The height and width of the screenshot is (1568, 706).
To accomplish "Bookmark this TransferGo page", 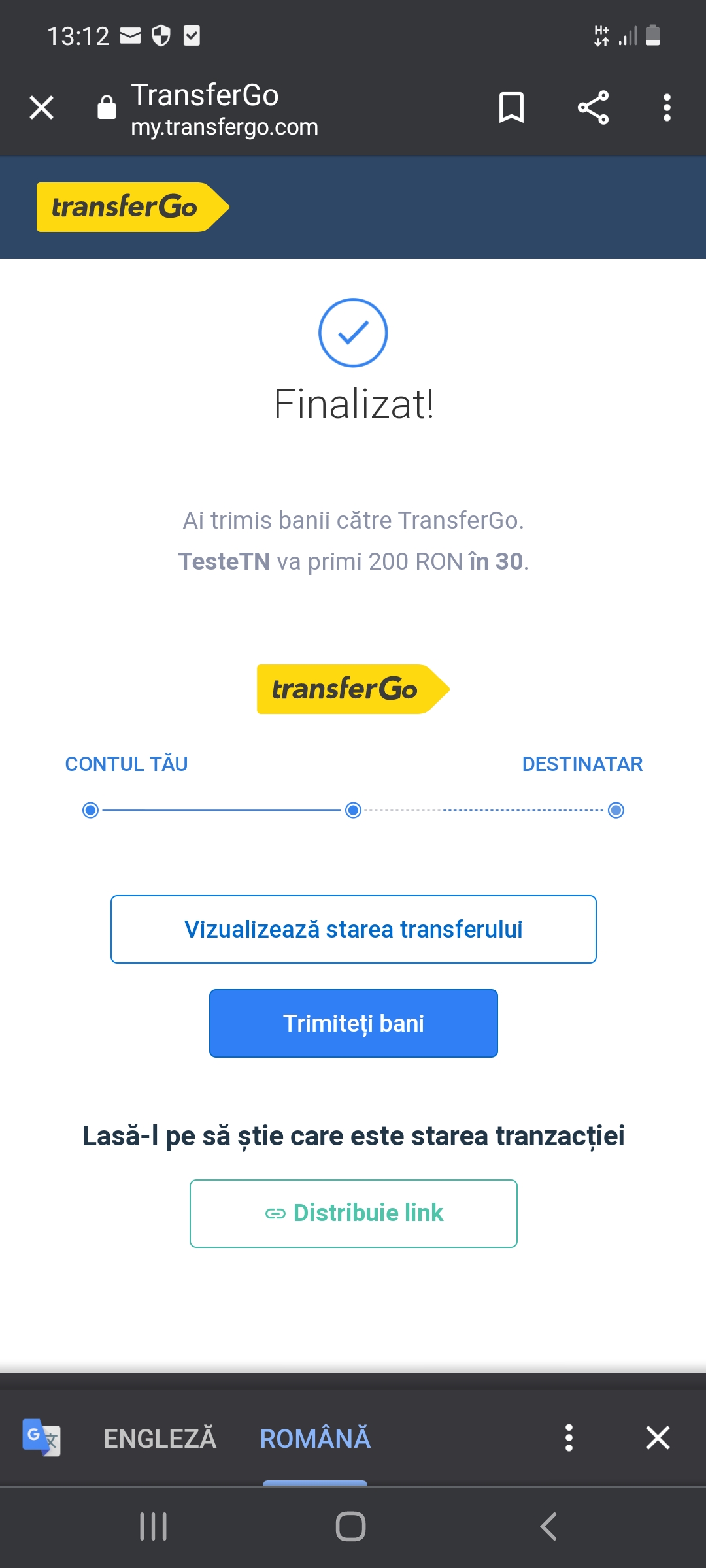I will [x=511, y=108].
